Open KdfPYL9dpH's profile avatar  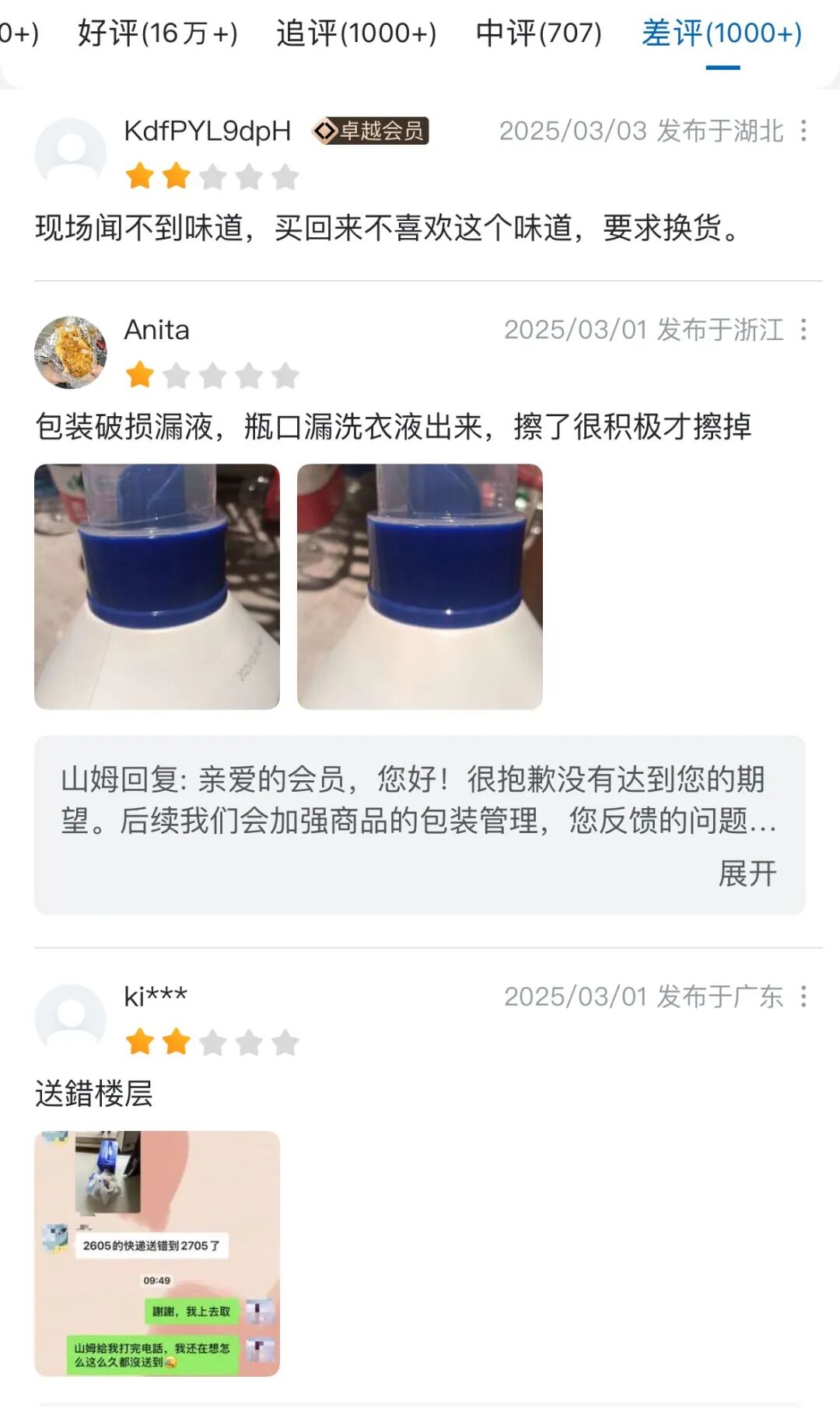coord(71,152)
